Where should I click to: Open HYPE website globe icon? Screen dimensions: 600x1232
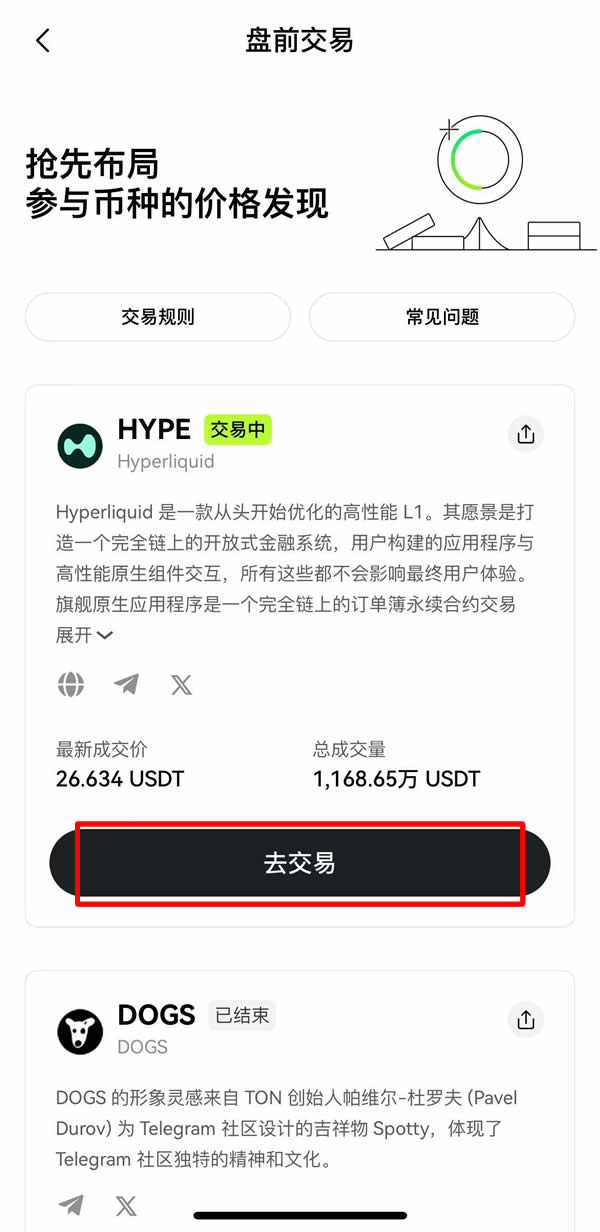click(71, 685)
